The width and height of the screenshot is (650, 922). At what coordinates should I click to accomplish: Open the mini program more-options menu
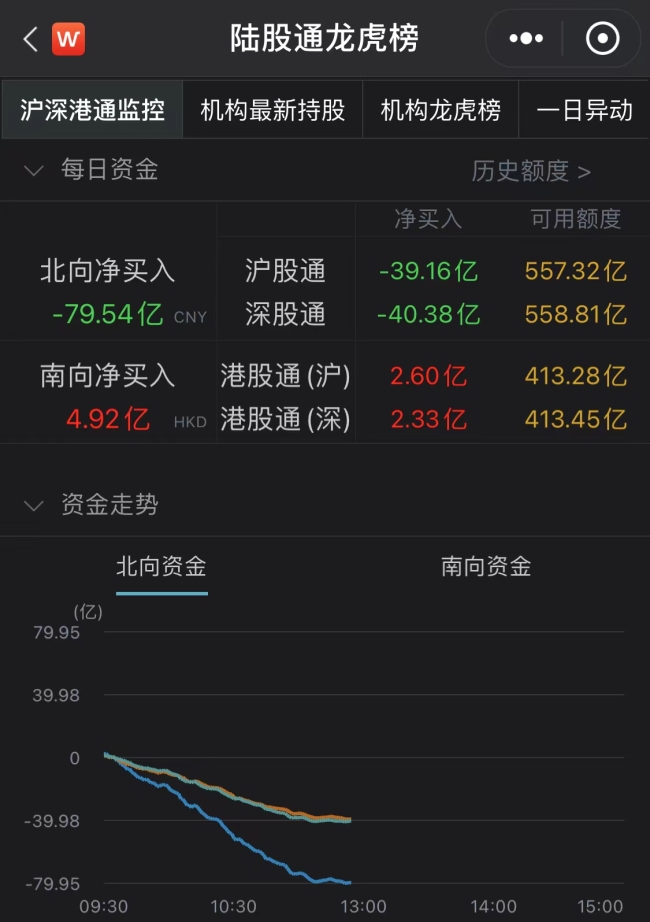[x=525, y=39]
